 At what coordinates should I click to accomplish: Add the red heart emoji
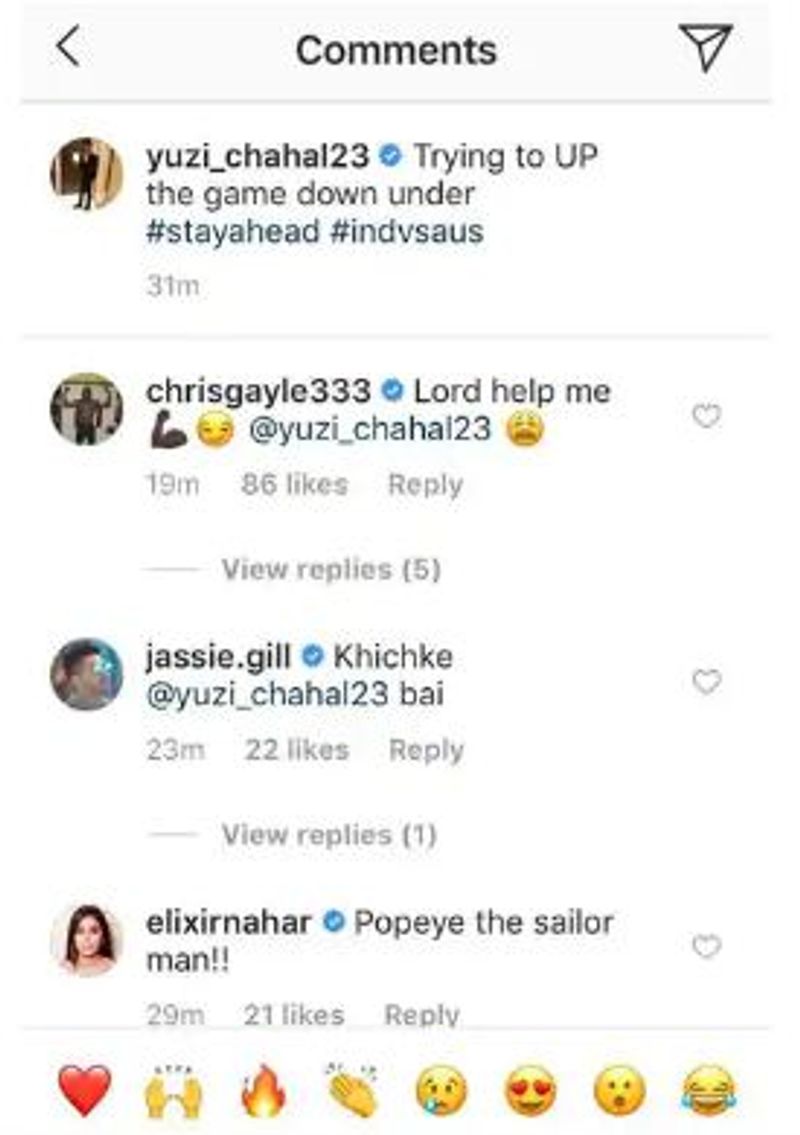point(84,1090)
